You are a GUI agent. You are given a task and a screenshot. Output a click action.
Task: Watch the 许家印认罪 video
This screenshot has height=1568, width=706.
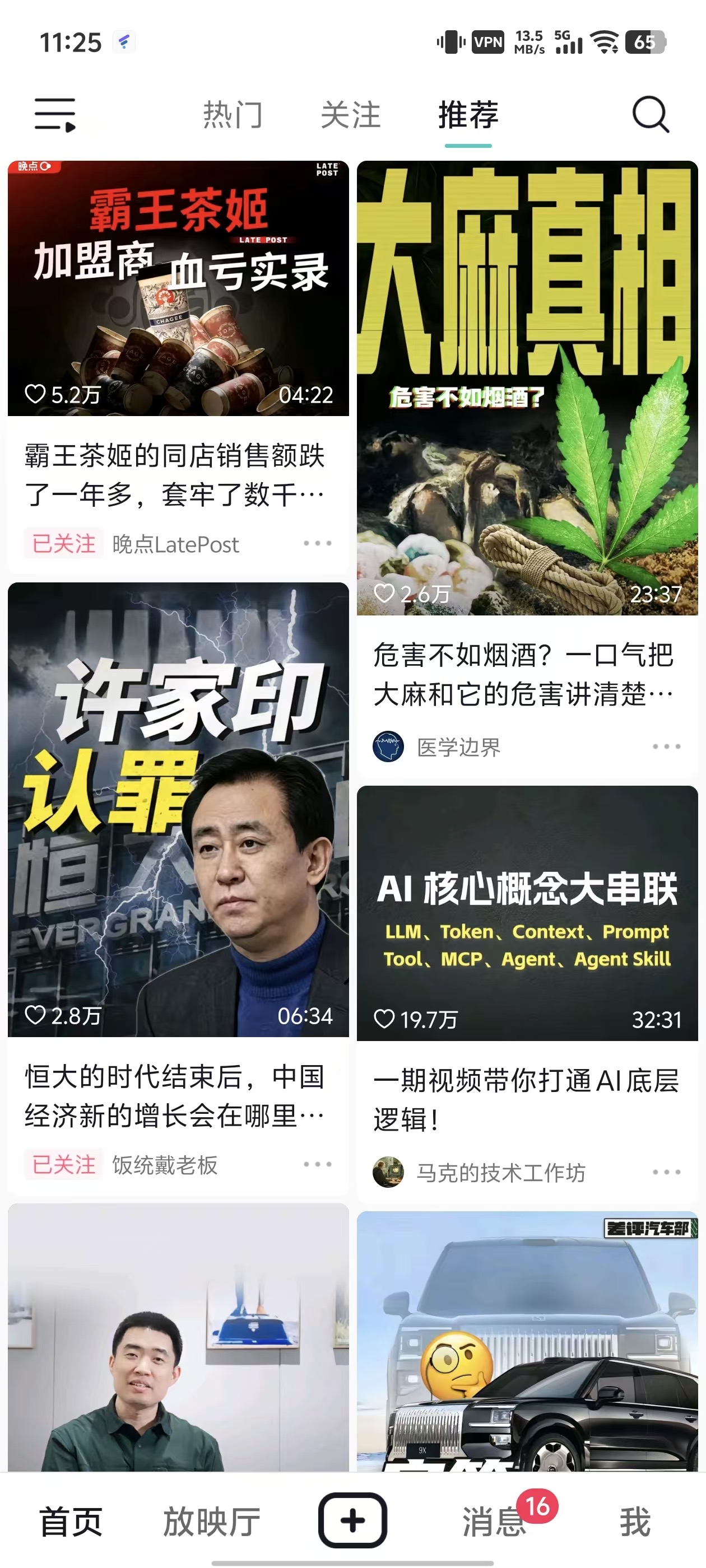tap(178, 810)
